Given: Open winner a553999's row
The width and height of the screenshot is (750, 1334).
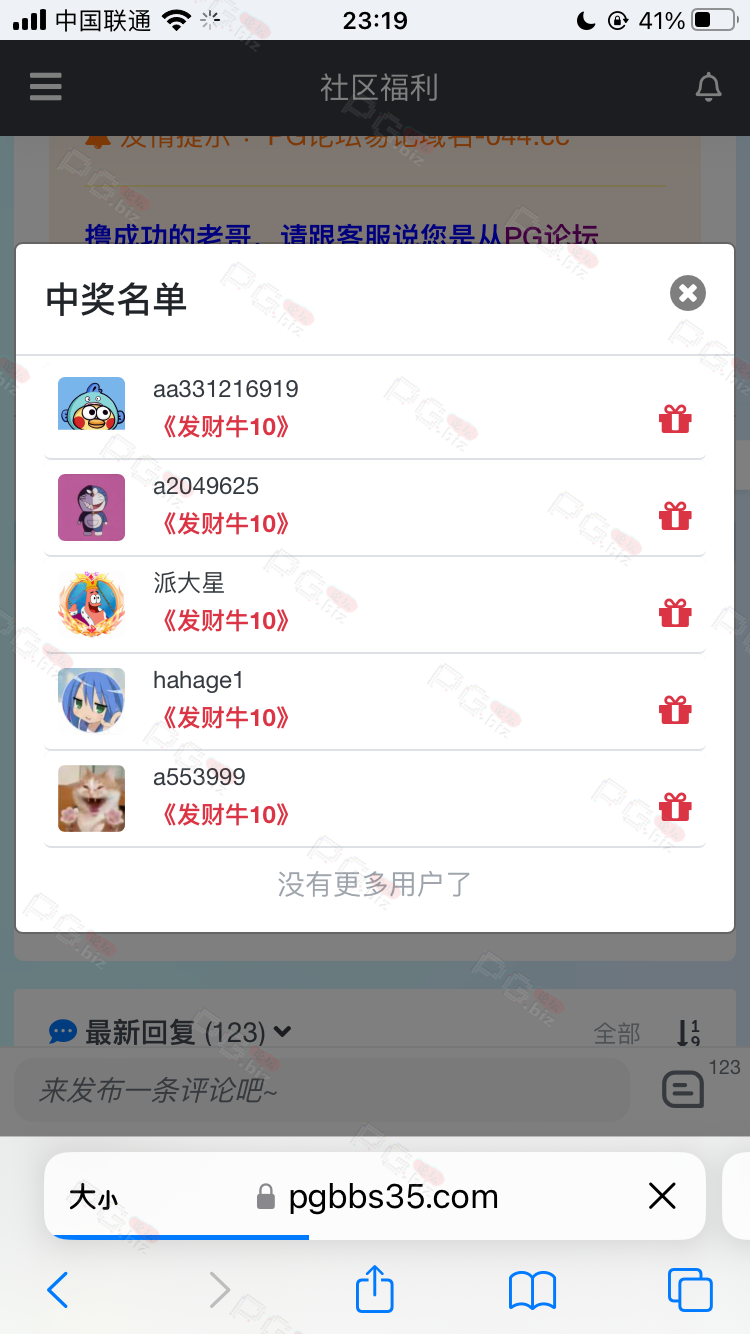Looking at the screenshot, I should [375, 797].
